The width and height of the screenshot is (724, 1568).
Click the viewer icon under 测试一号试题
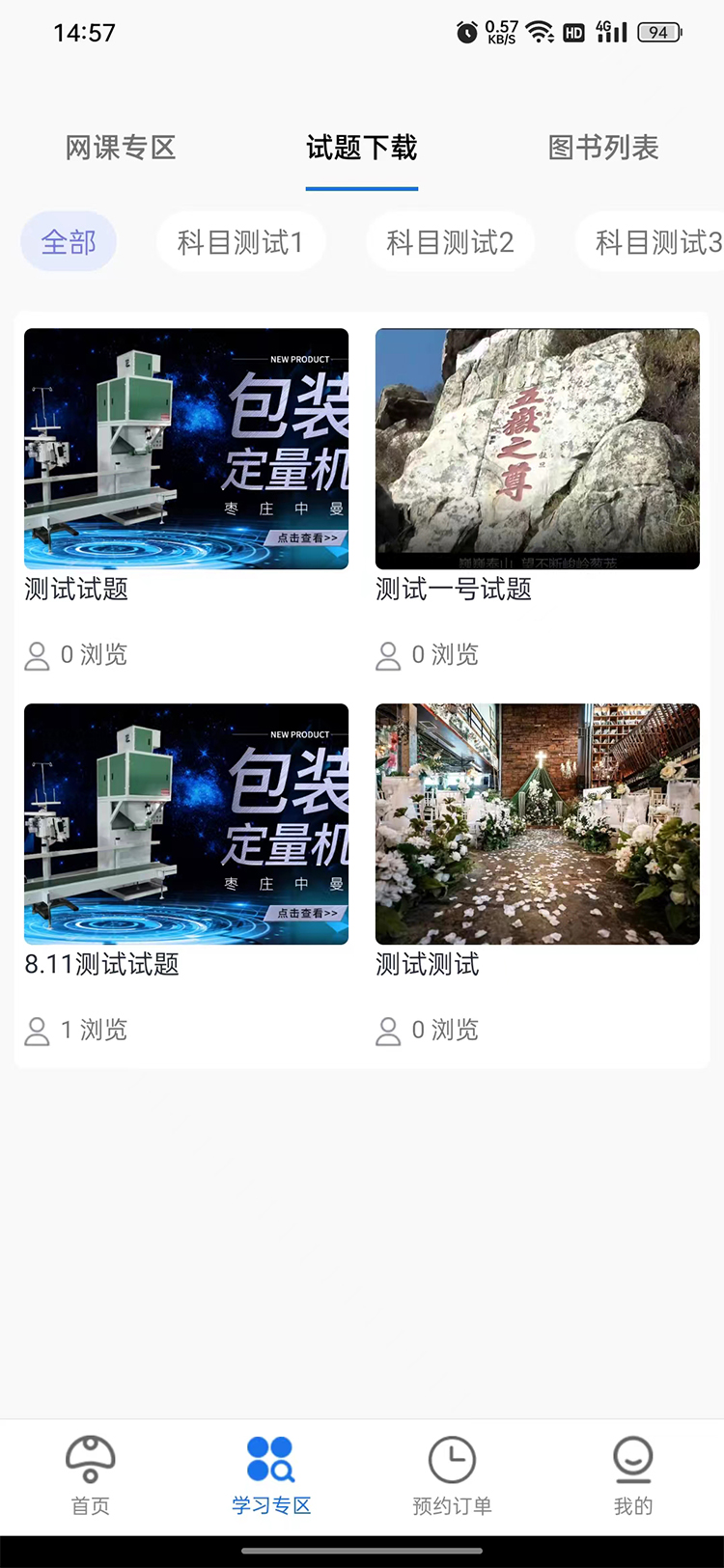388,655
